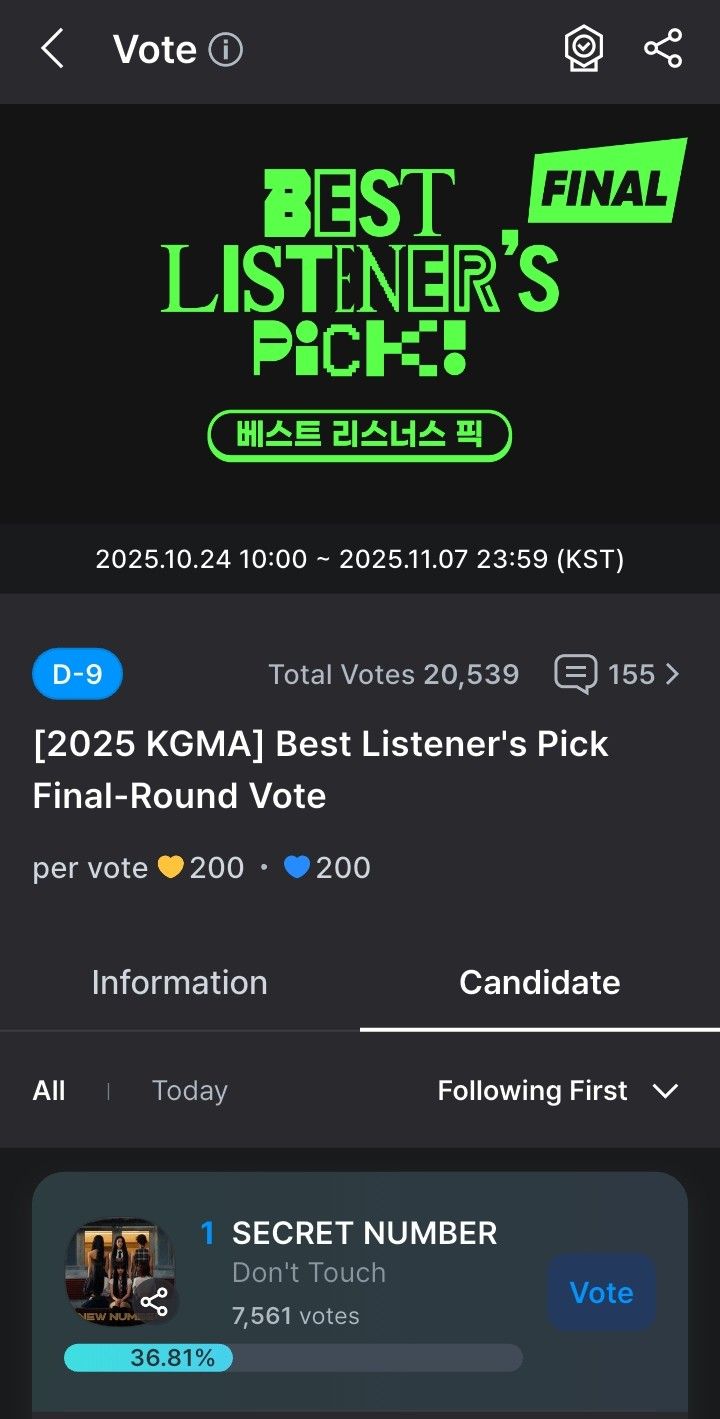Filter ranking by Today
This screenshot has height=1419, width=720.
point(190,1091)
